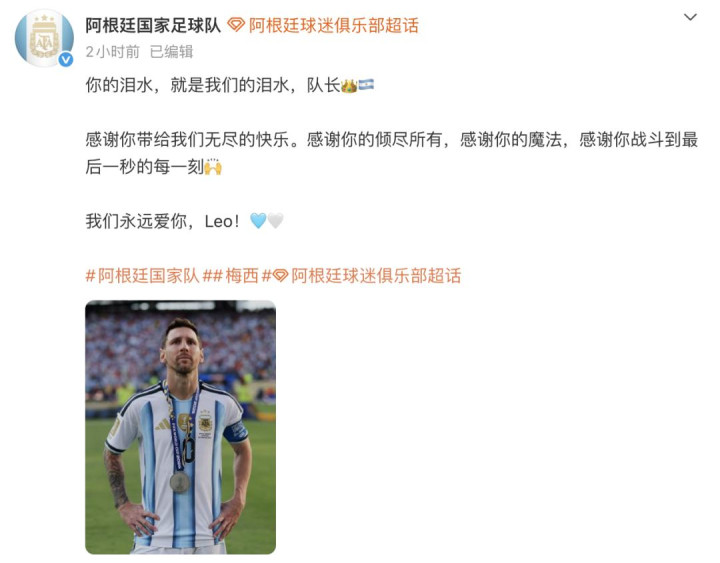
Task: Open the 阿根廷国家足球队 account name
Action: 153,25
